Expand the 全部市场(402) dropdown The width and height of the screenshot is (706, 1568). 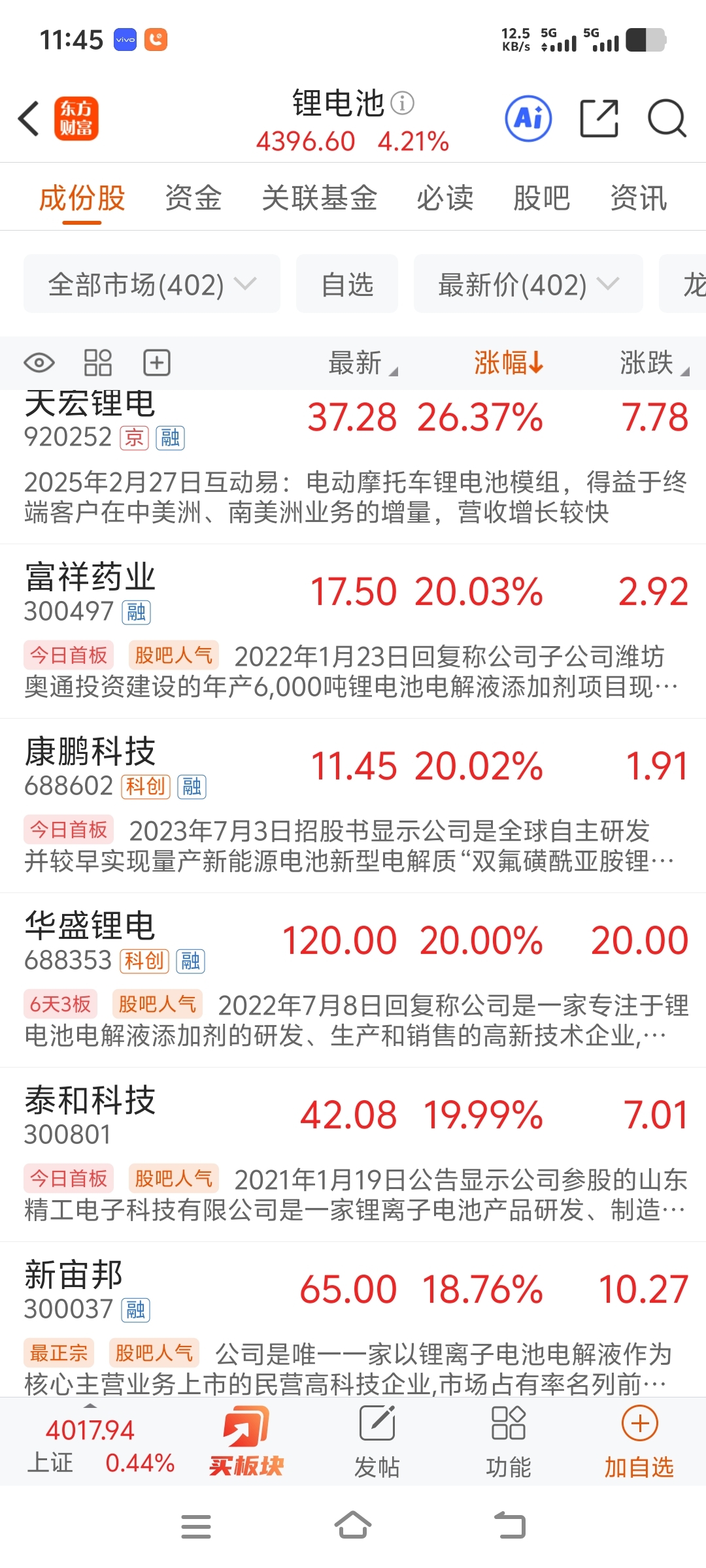152,284
